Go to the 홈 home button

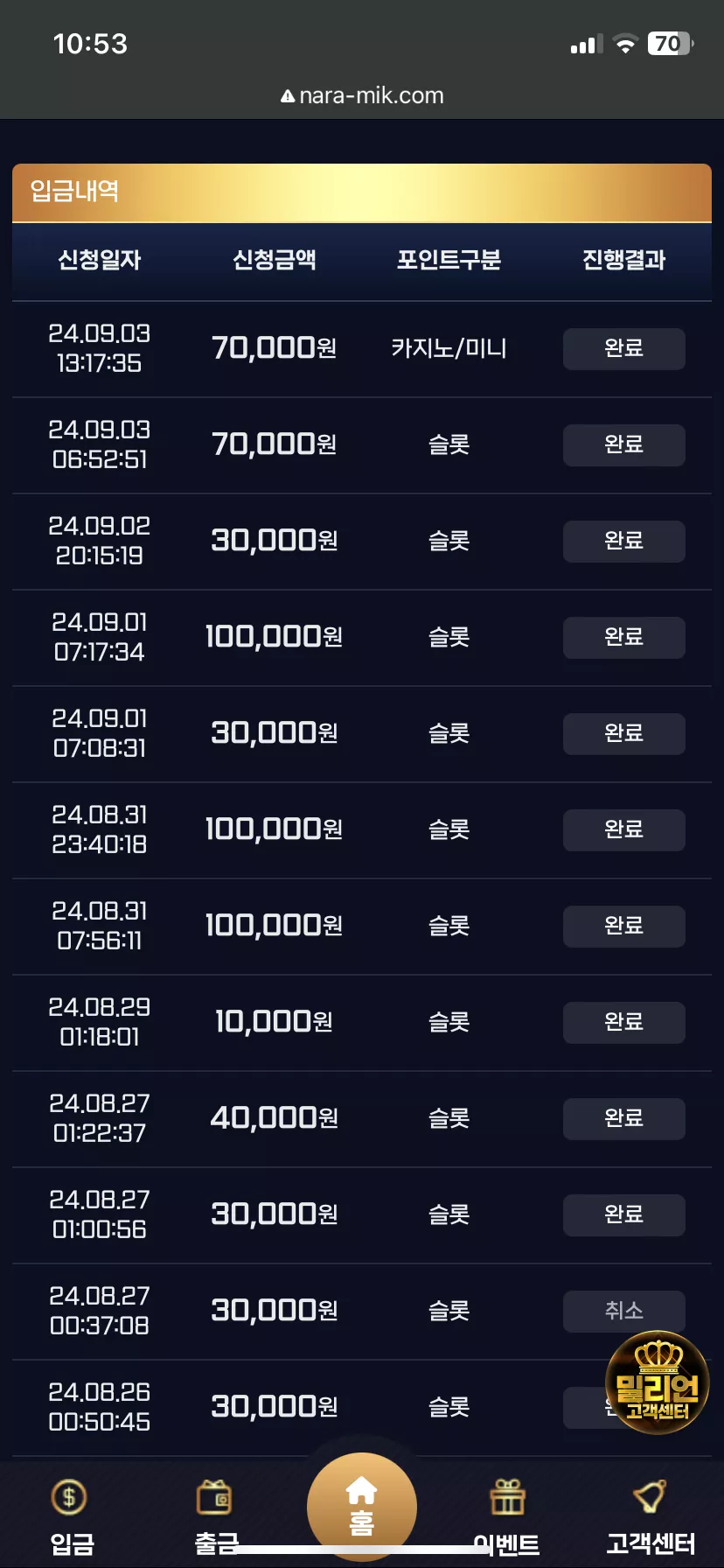tap(362, 1507)
